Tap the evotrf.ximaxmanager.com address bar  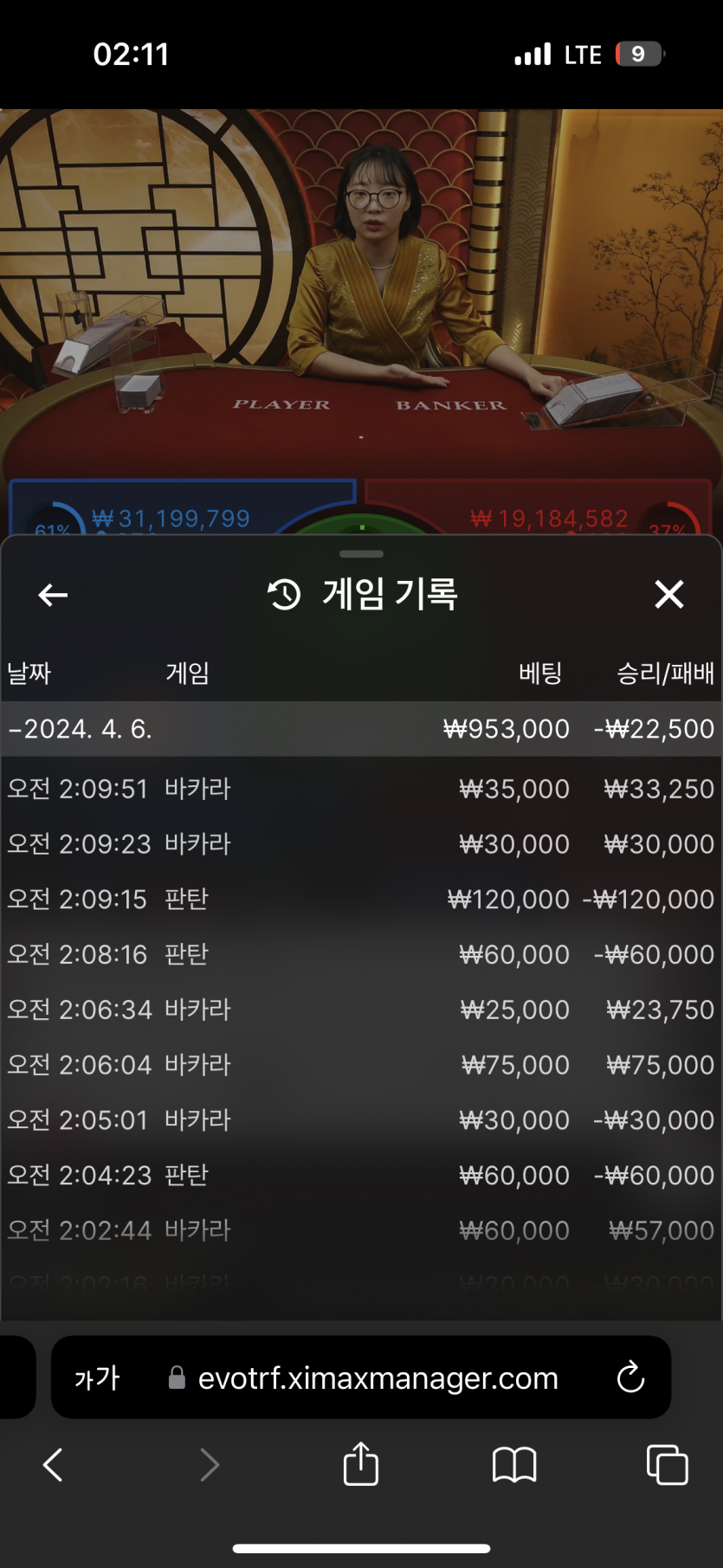378,1378
